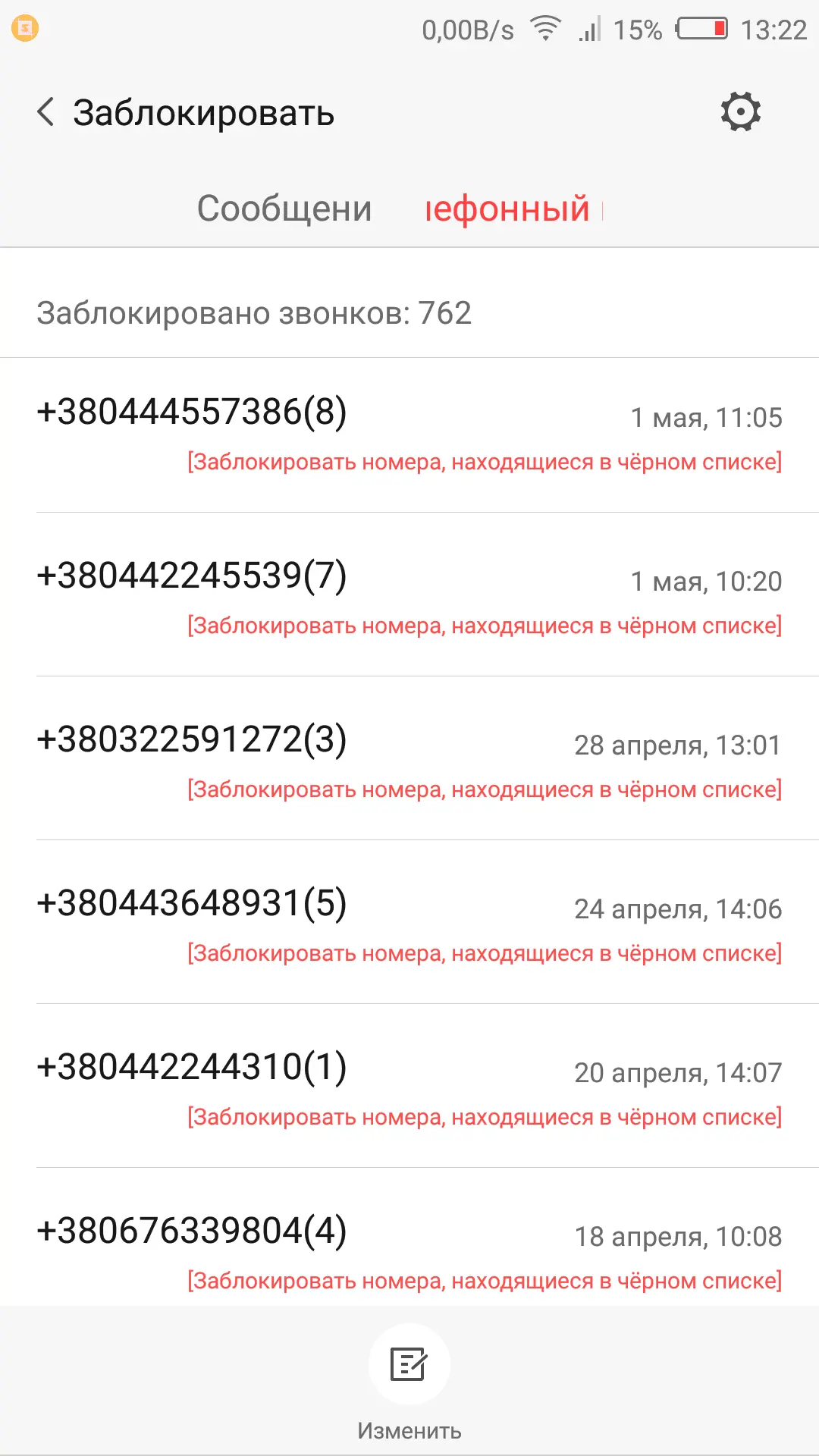Screen dimensions: 819x1456
Task: Tap the +380676339804 blocked call row
Action: (409, 1251)
